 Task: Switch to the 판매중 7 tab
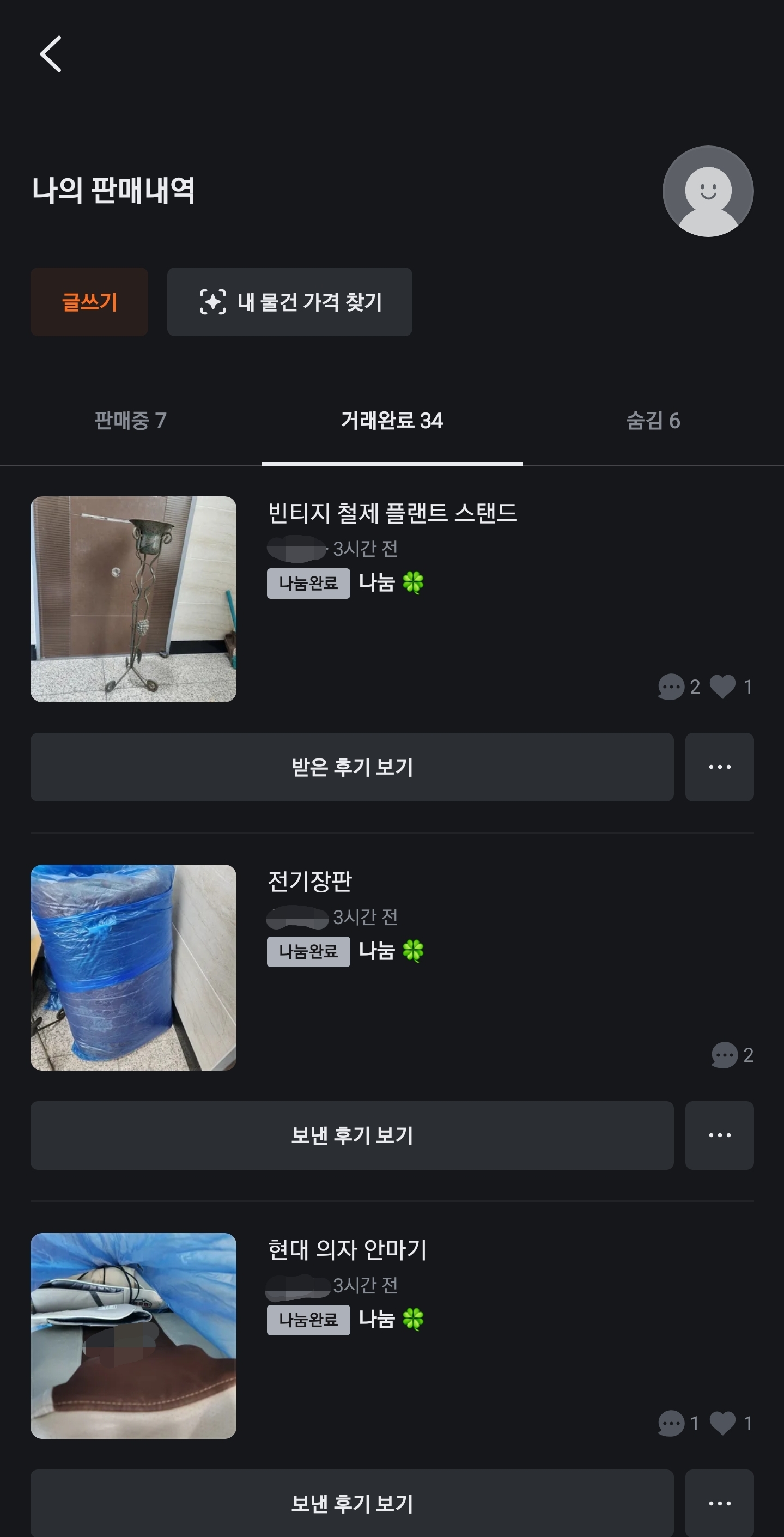[130, 421]
